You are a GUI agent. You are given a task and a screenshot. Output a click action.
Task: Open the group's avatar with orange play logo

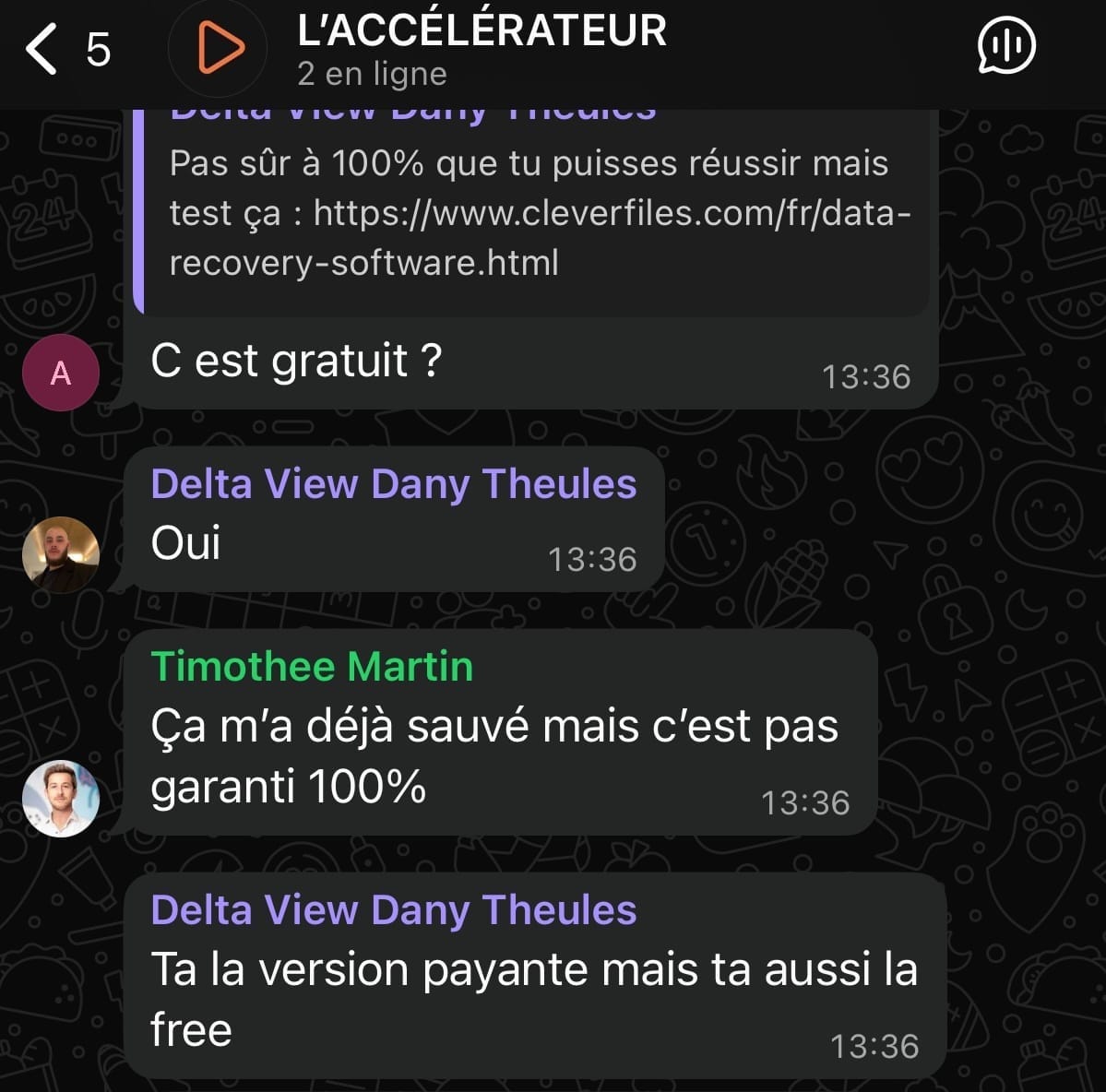(217, 49)
